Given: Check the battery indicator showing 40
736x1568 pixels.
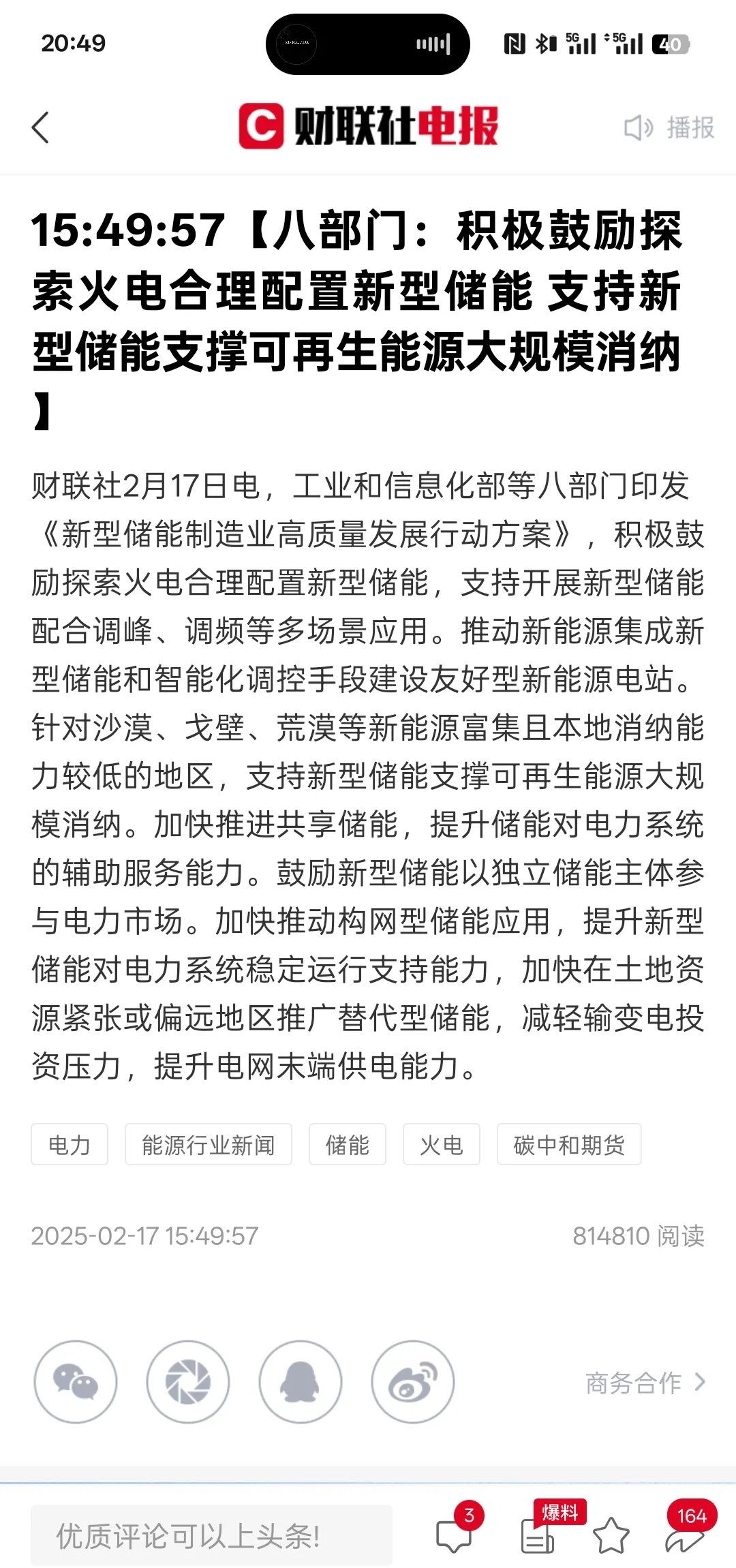Looking at the screenshot, I should (x=671, y=46).
